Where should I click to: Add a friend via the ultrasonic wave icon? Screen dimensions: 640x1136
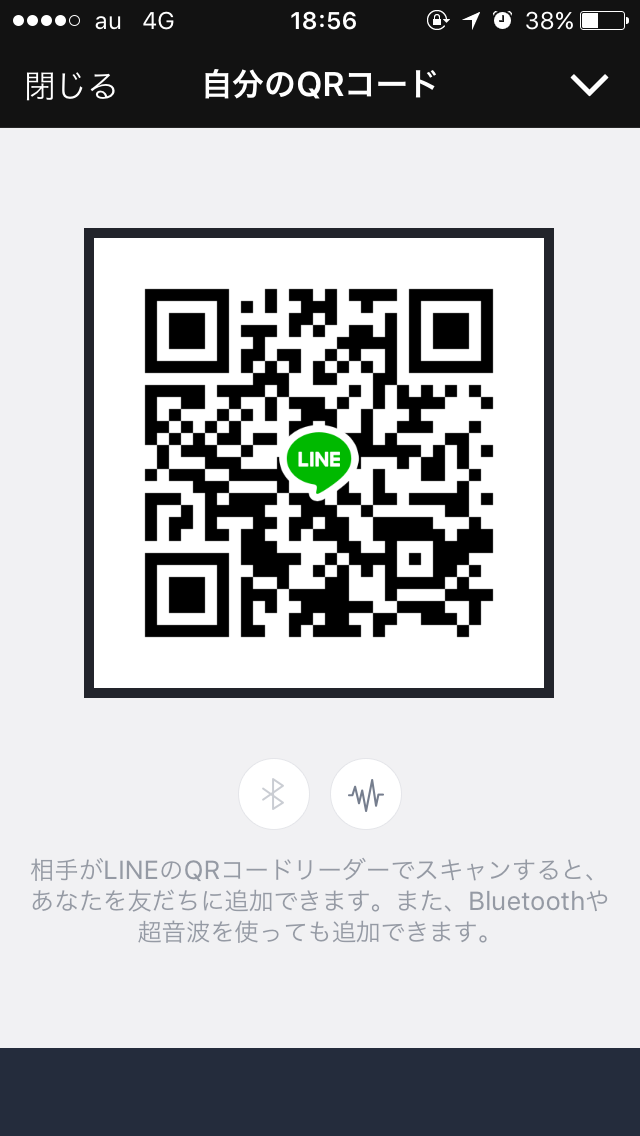[x=366, y=794]
